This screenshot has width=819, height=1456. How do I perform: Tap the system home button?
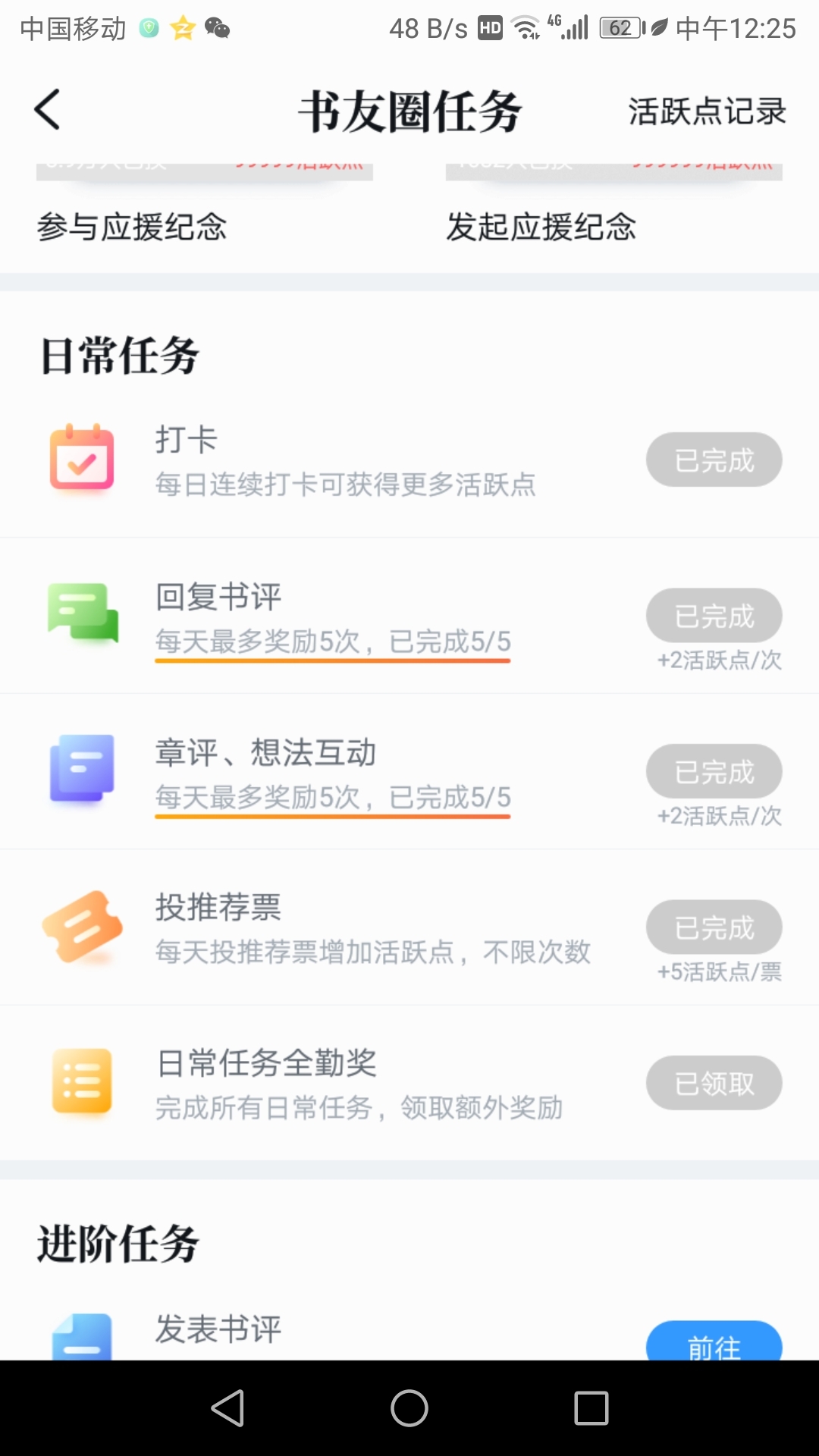pos(409,1408)
